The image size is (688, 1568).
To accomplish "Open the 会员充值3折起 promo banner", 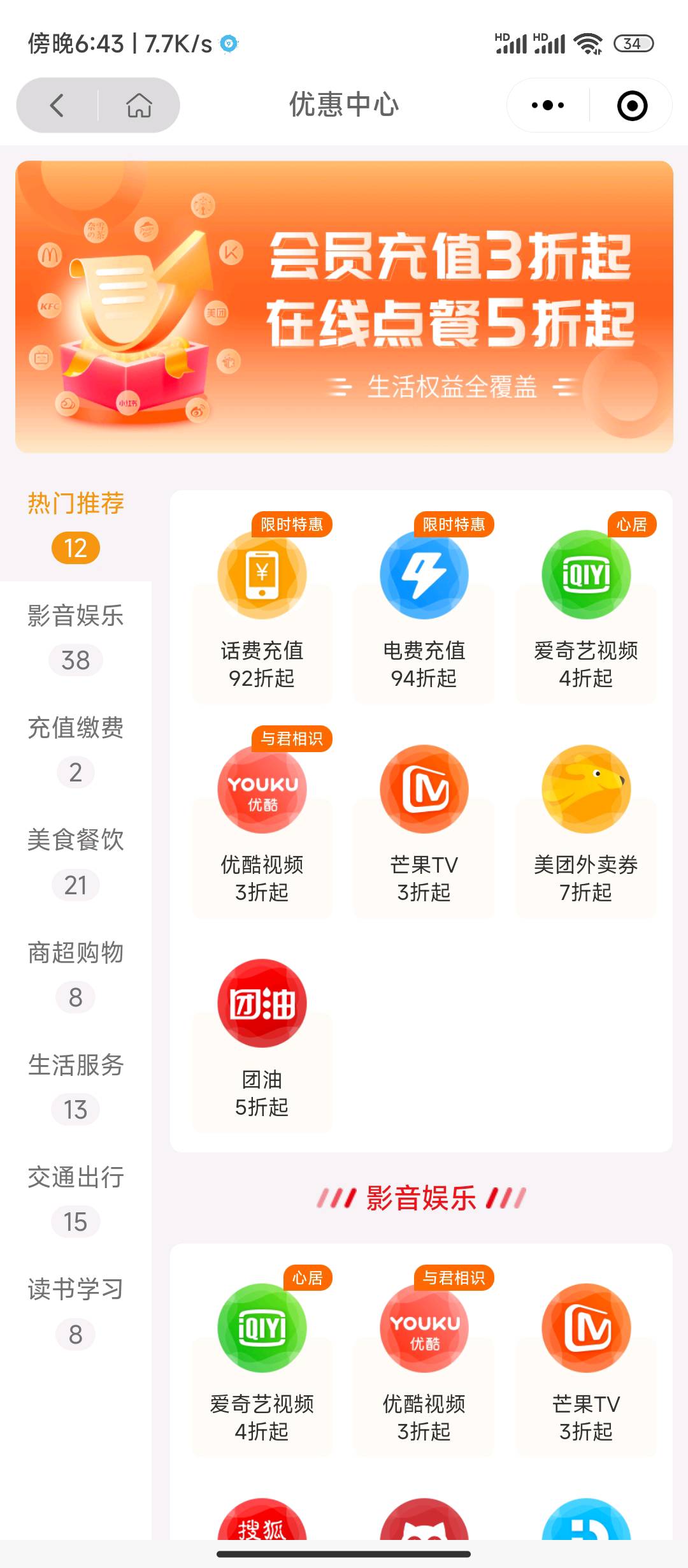I will click(x=344, y=307).
